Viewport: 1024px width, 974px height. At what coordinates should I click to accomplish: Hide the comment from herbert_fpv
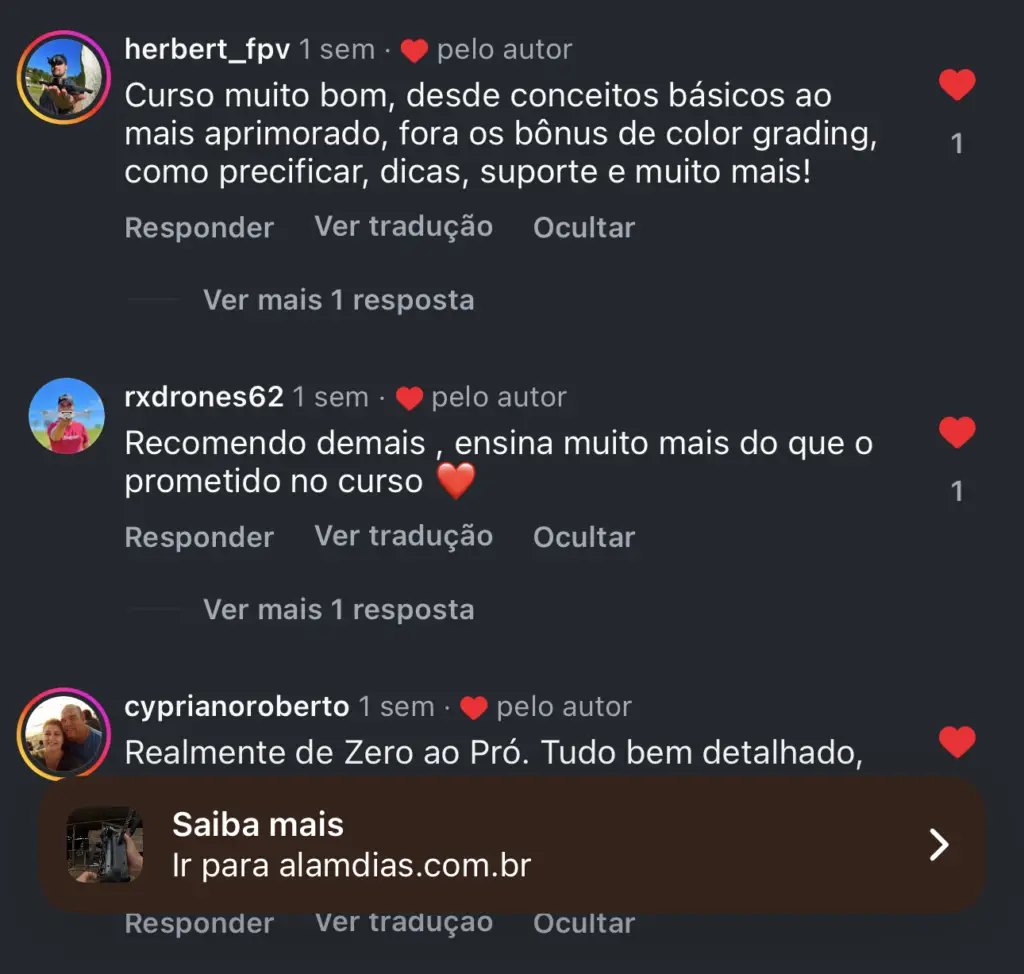tap(584, 228)
